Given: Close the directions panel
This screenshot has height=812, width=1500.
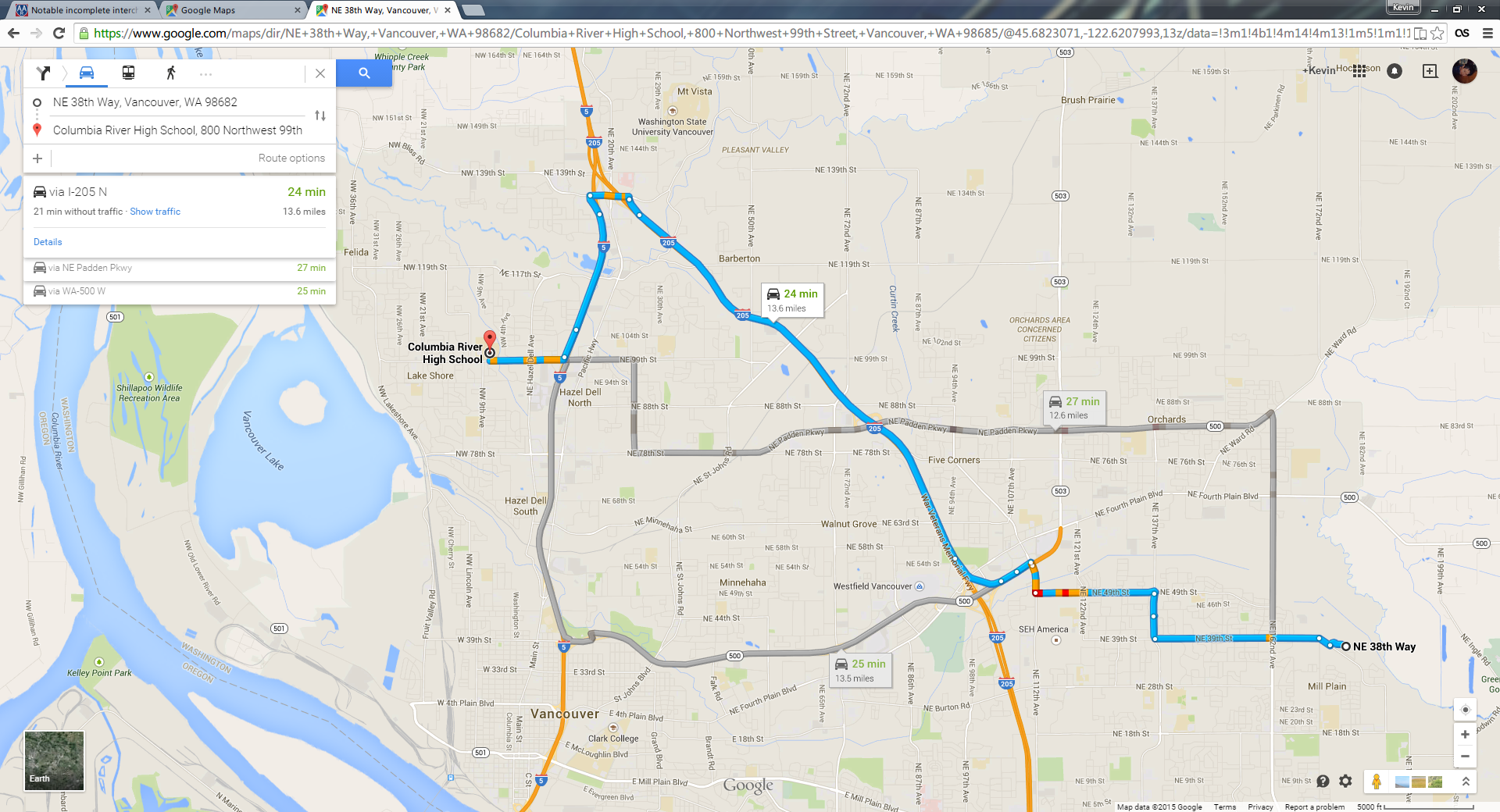Looking at the screenshot, I should coord(320,73).
